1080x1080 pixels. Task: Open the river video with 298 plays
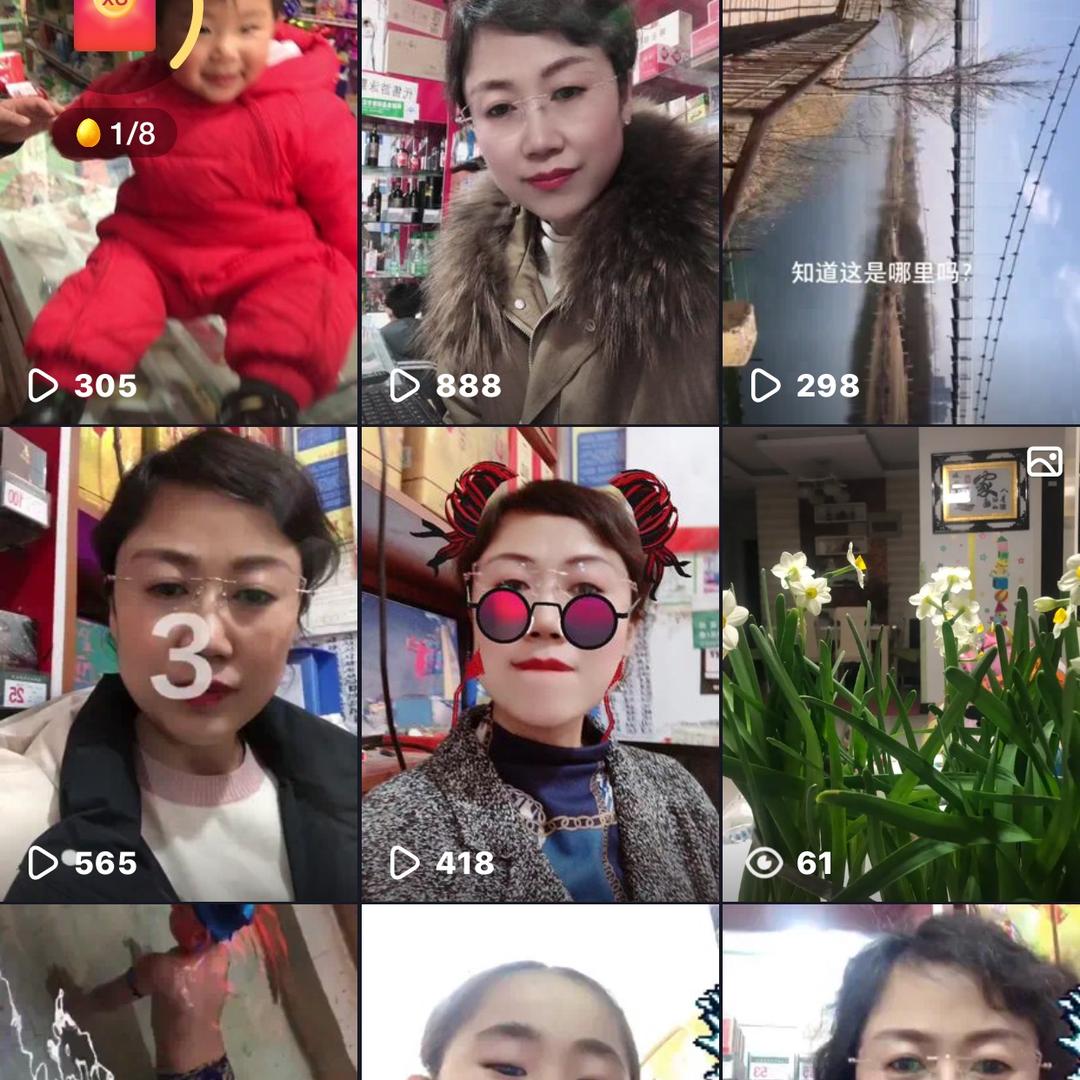click(x=900, y=210)
